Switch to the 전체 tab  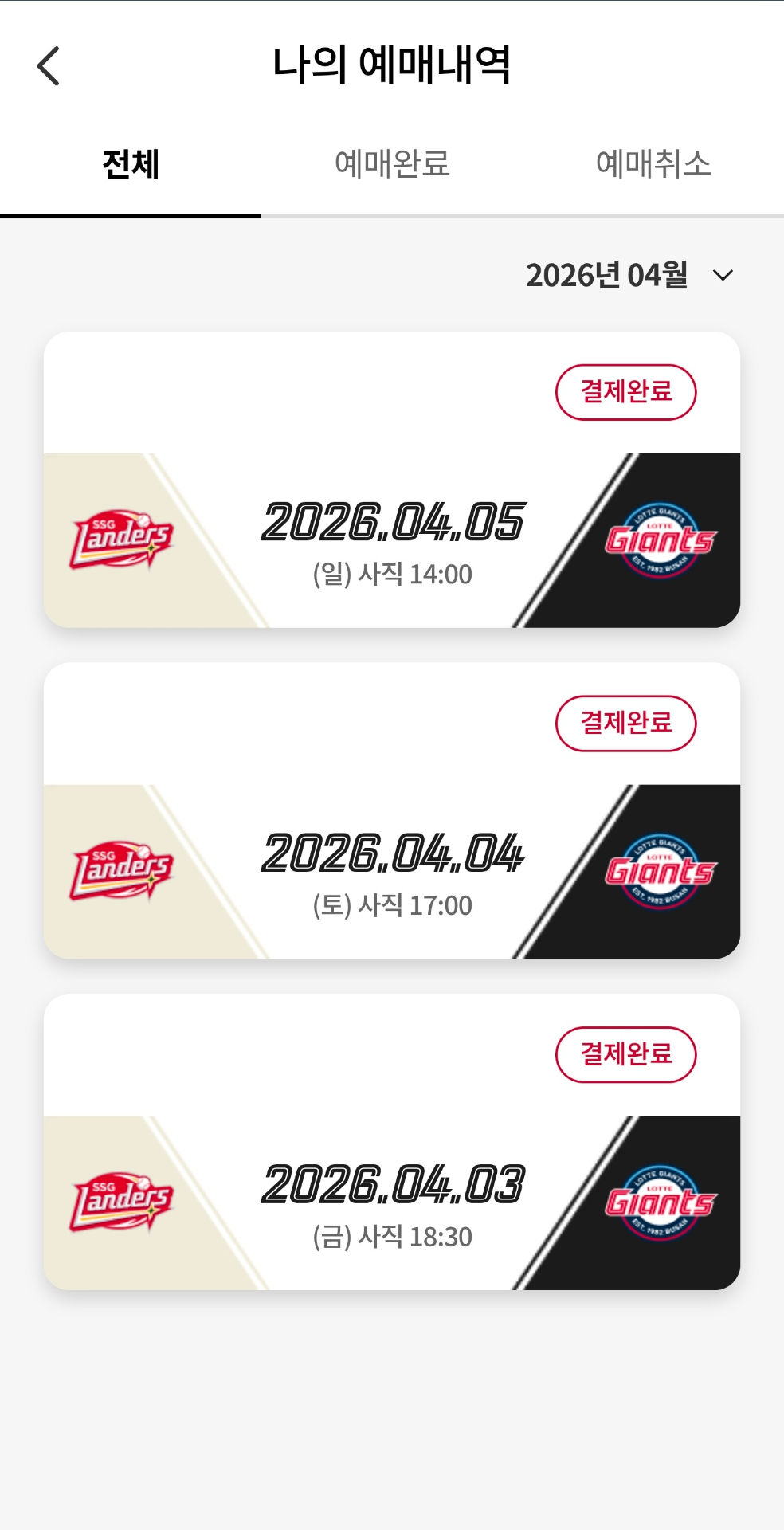[131, 165]
